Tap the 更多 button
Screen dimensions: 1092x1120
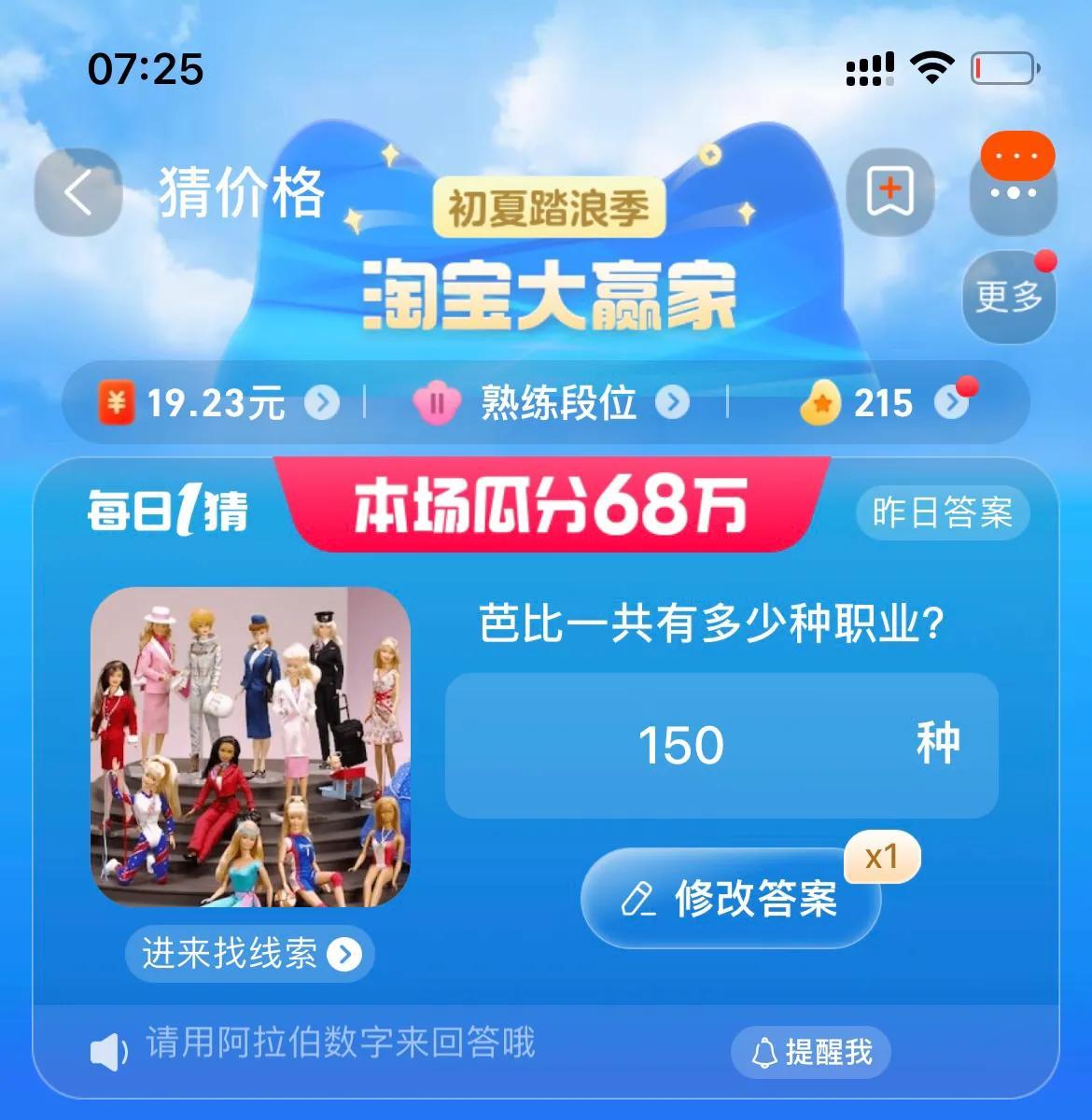1009,297
